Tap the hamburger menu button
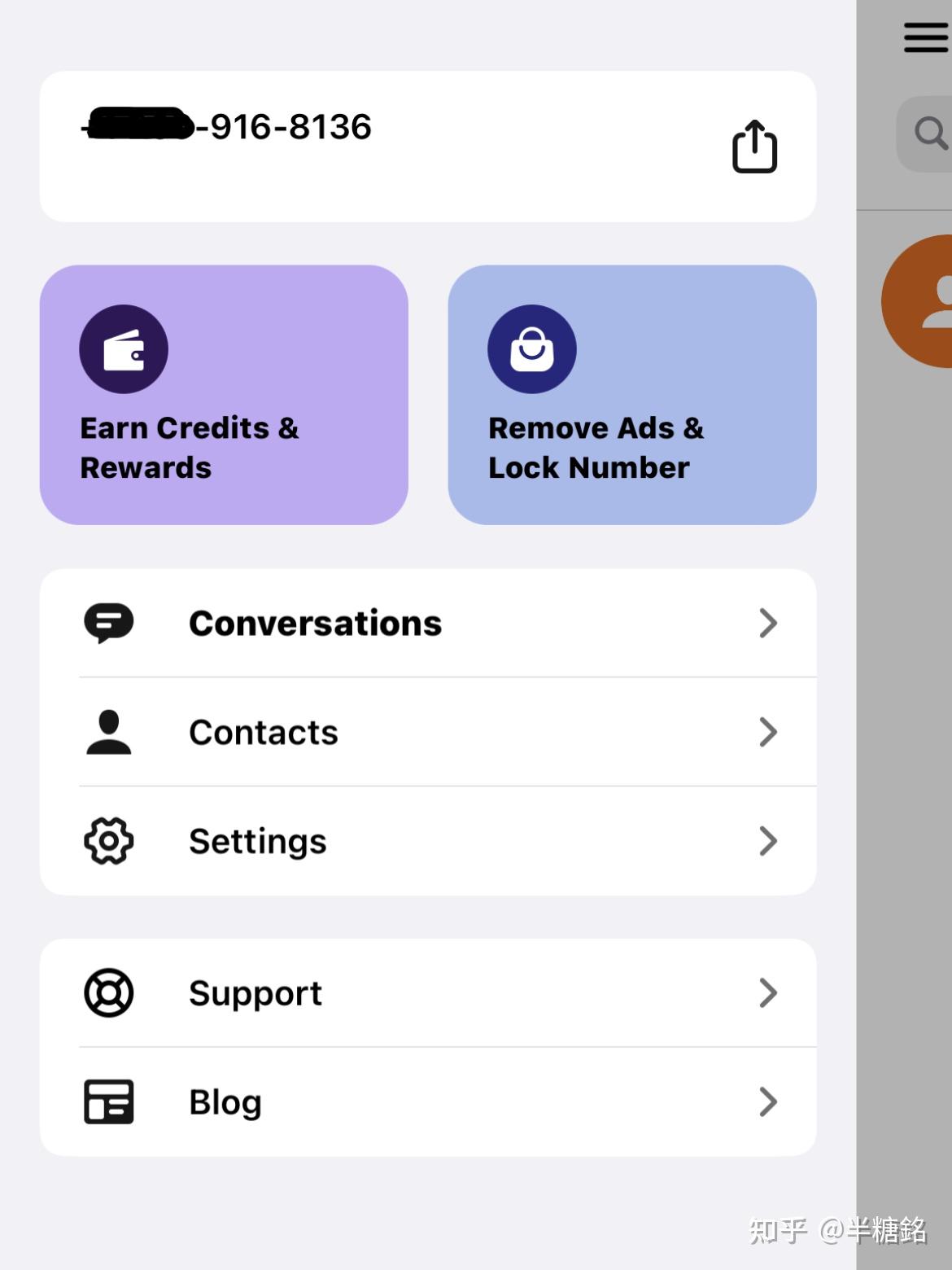This screenshot has height=1270, width=952. tap(925, 37)
